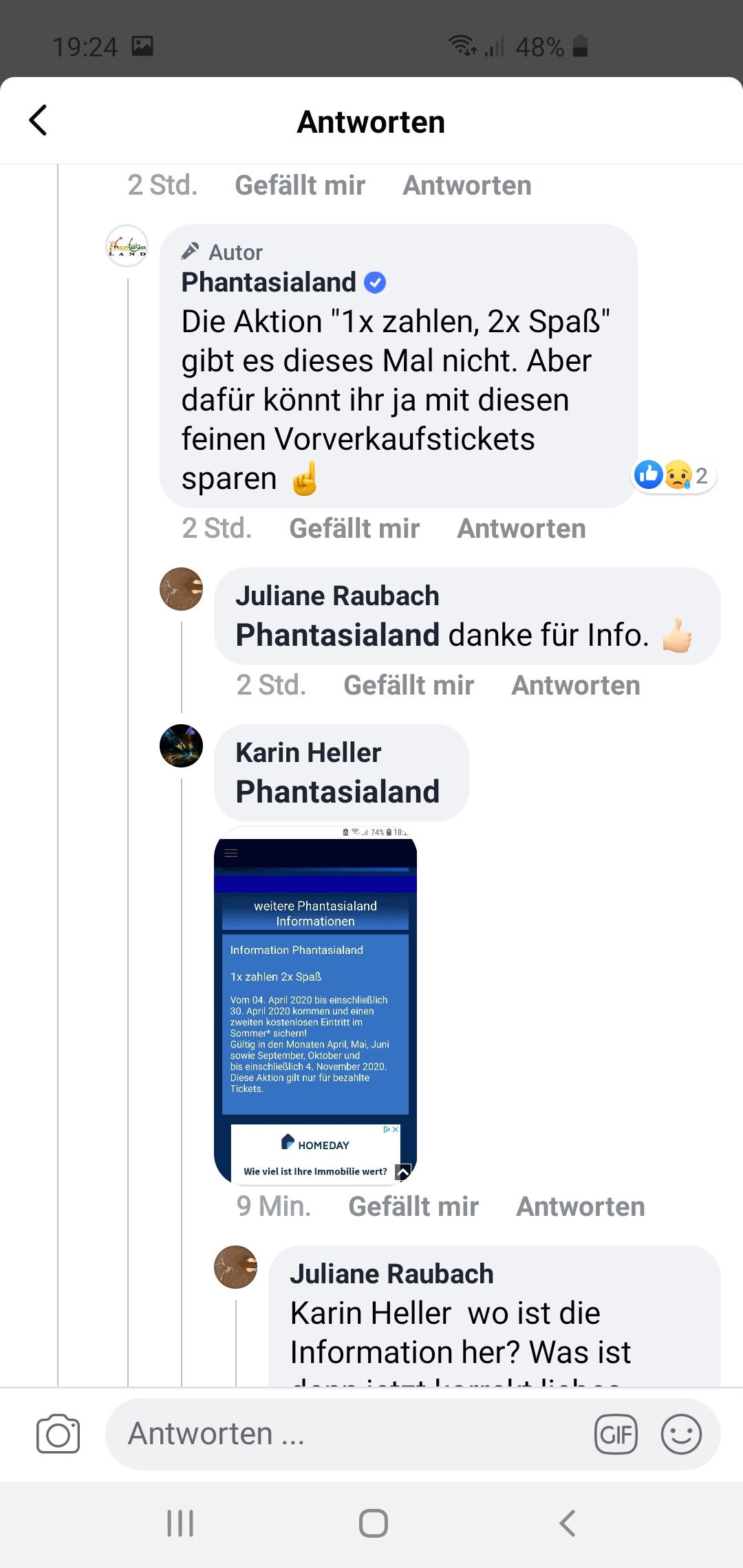The image size is (743, 1568).
Task: Open the emoji sticker picker
Action: pyautogui.click(x=681, y=1435)
